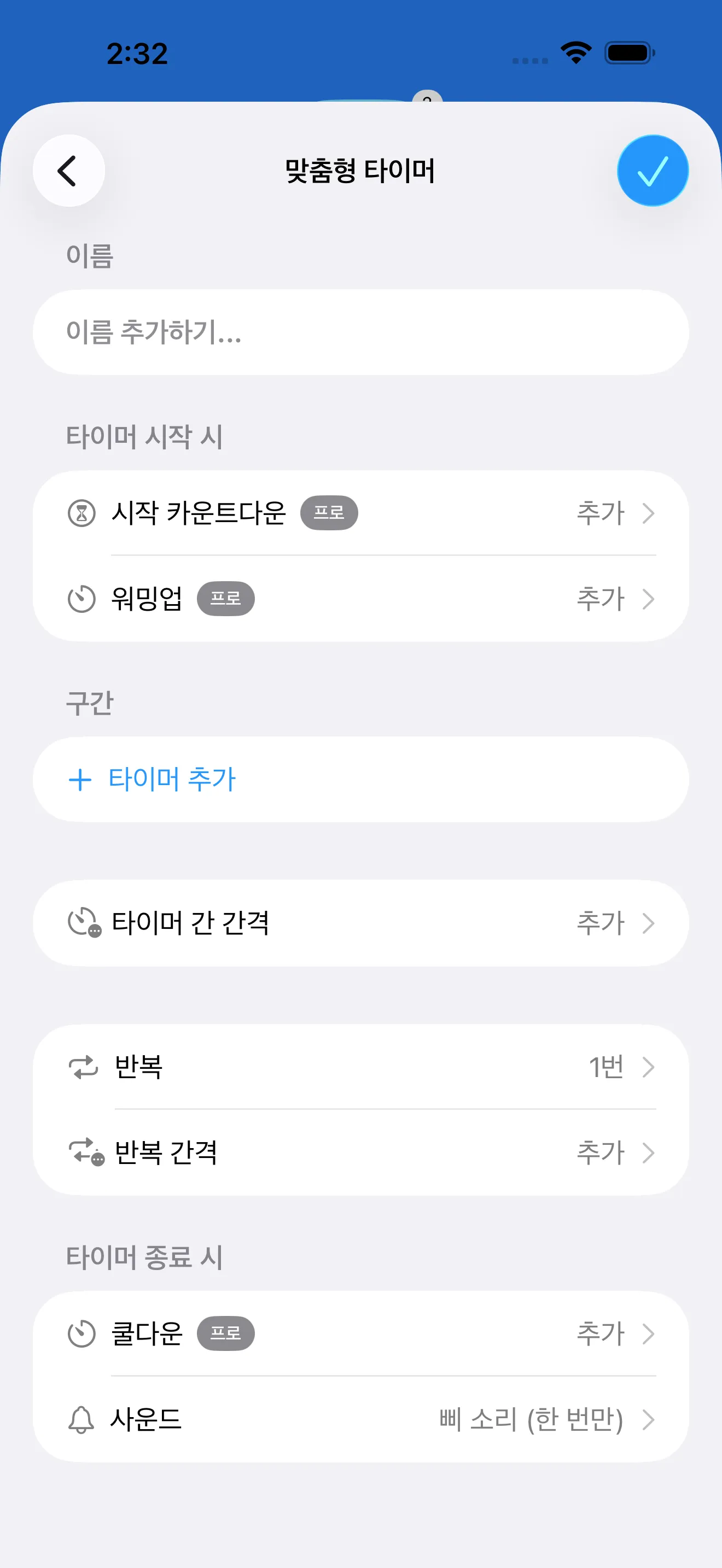
Task: Confirm timer with the blue checkmark
Action: [x=653, y=171]
